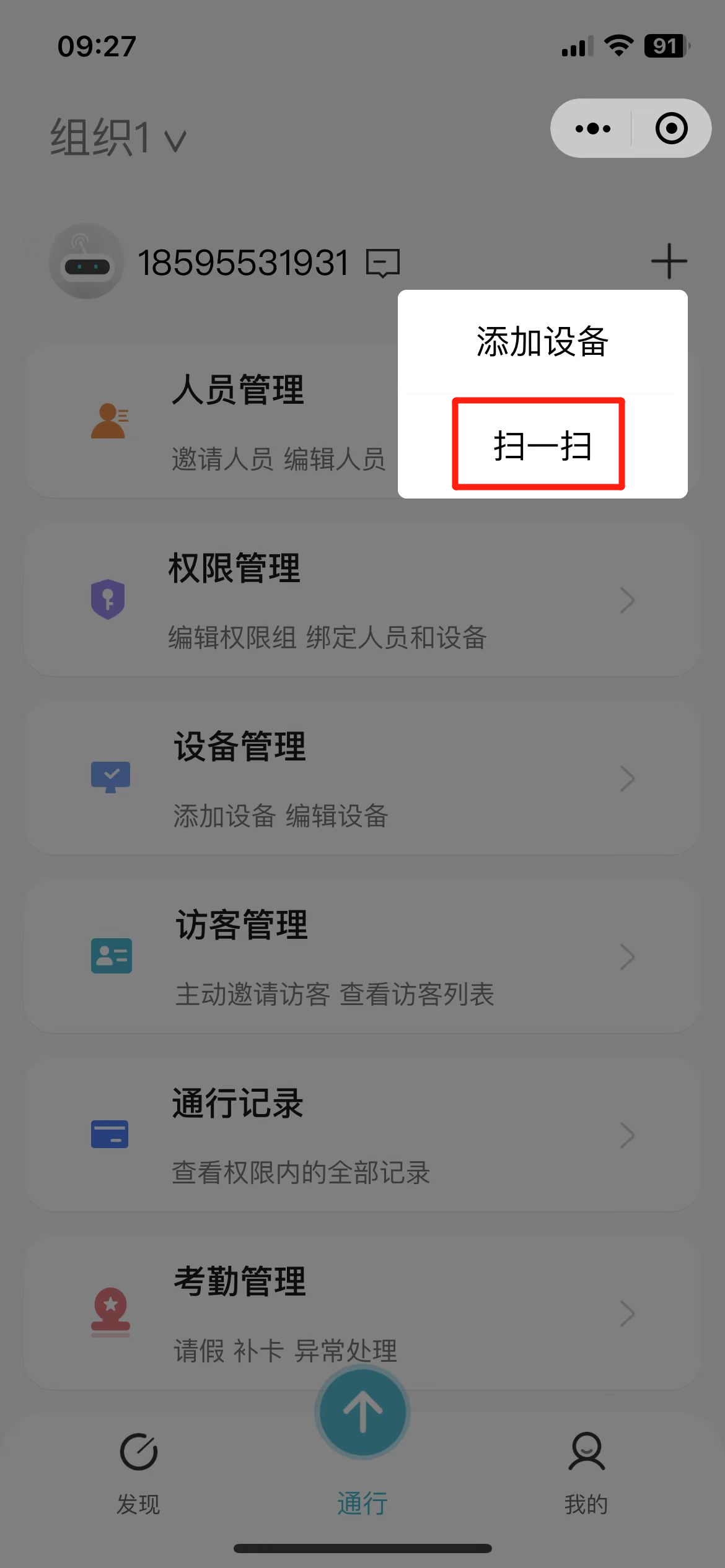Open 访客管理 visitor management
The height and width of the screenshot is (1568, 725).
click(x=362, y=956)
